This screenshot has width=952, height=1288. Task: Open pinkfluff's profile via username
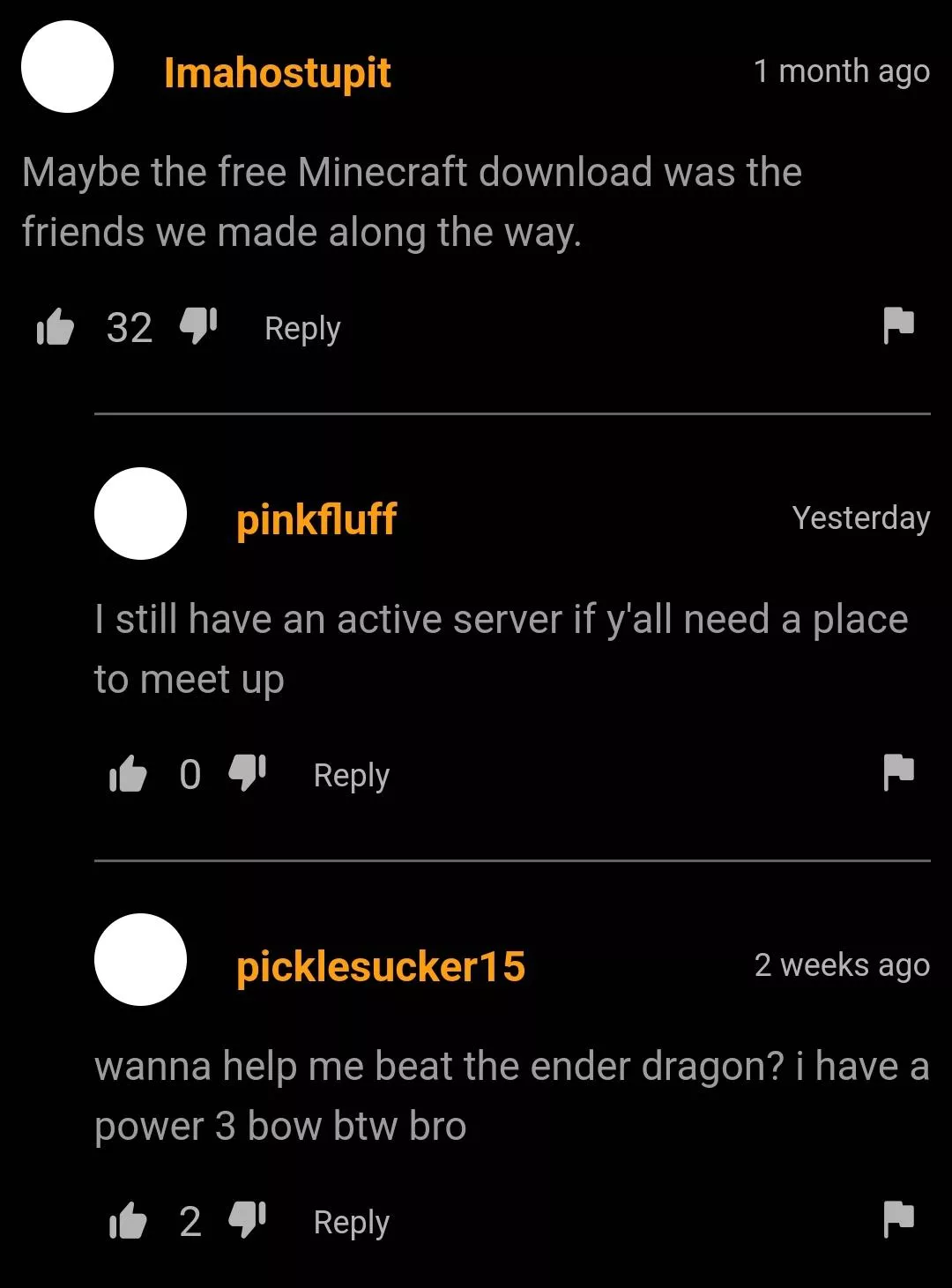coord(316,519)
